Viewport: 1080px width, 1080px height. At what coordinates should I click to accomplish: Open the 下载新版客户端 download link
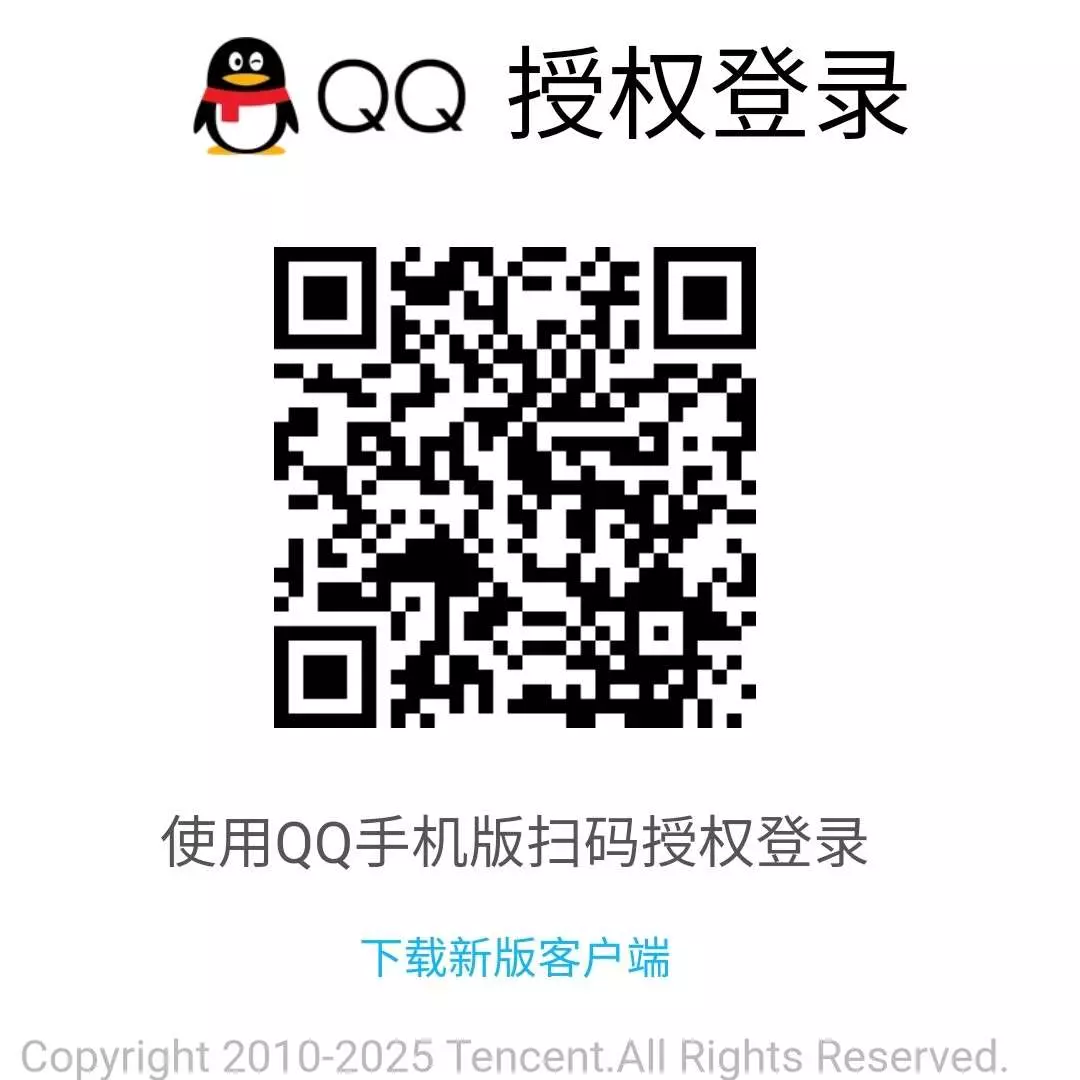[515, 957]
